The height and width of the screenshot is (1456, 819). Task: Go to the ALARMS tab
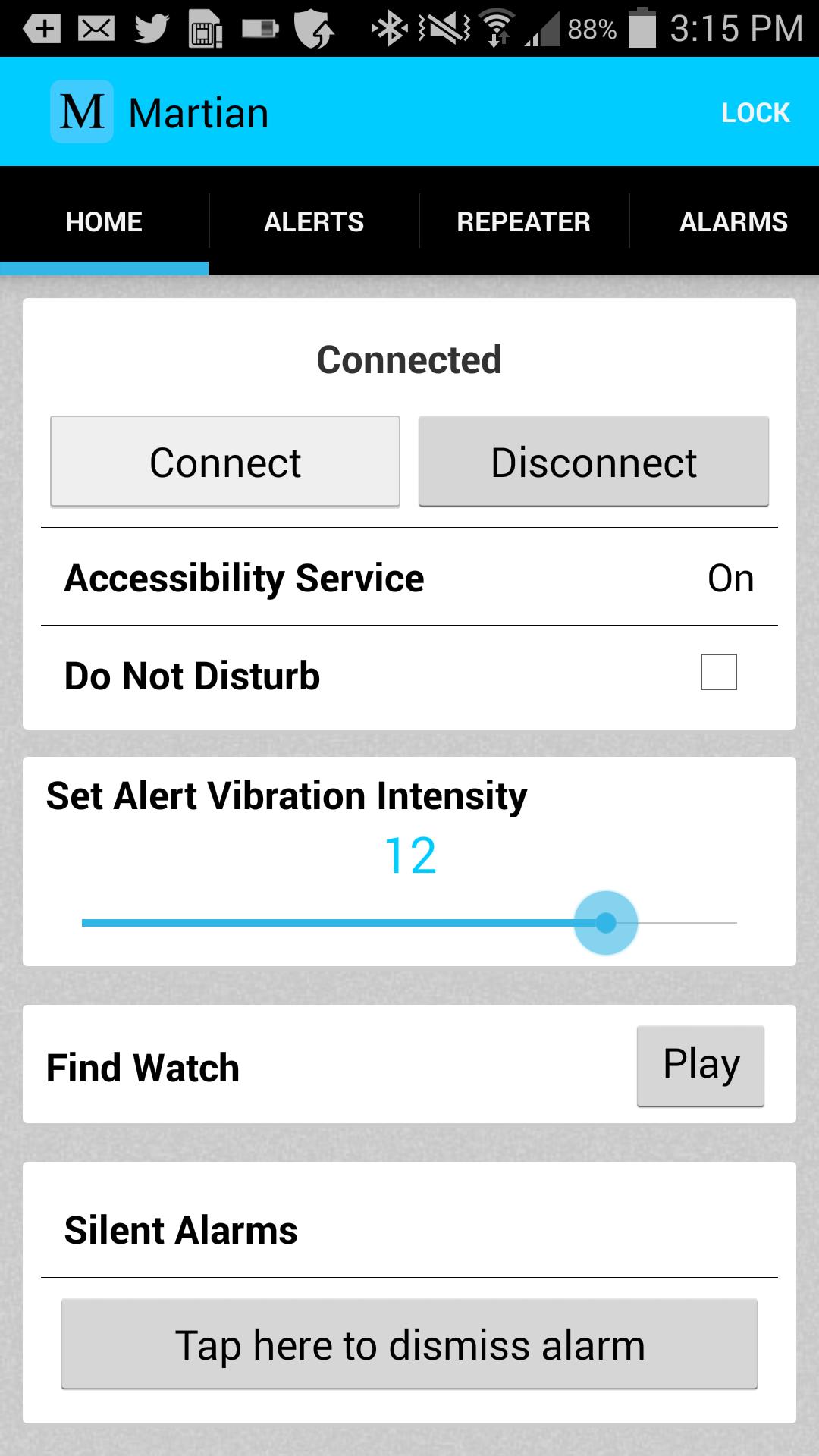[x=733, y=221]
